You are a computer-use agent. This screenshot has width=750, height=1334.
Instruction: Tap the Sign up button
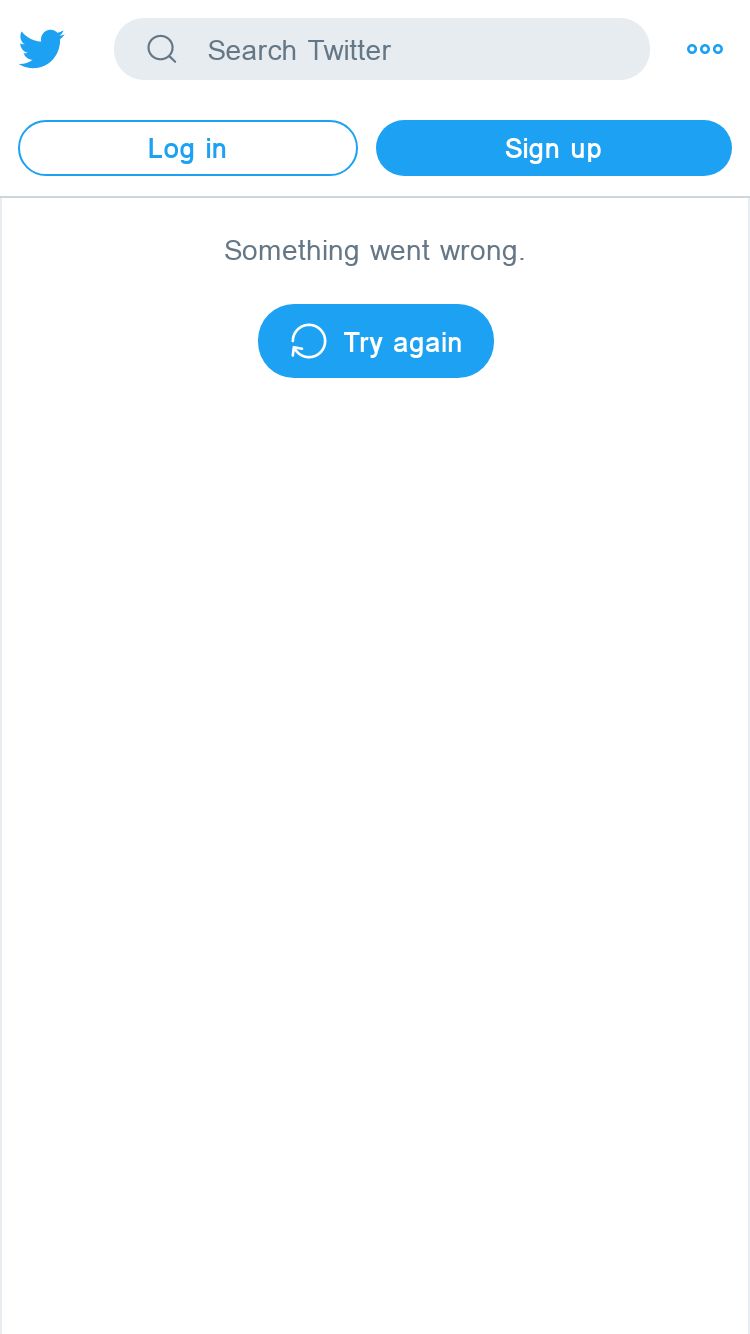pos(554,148)
